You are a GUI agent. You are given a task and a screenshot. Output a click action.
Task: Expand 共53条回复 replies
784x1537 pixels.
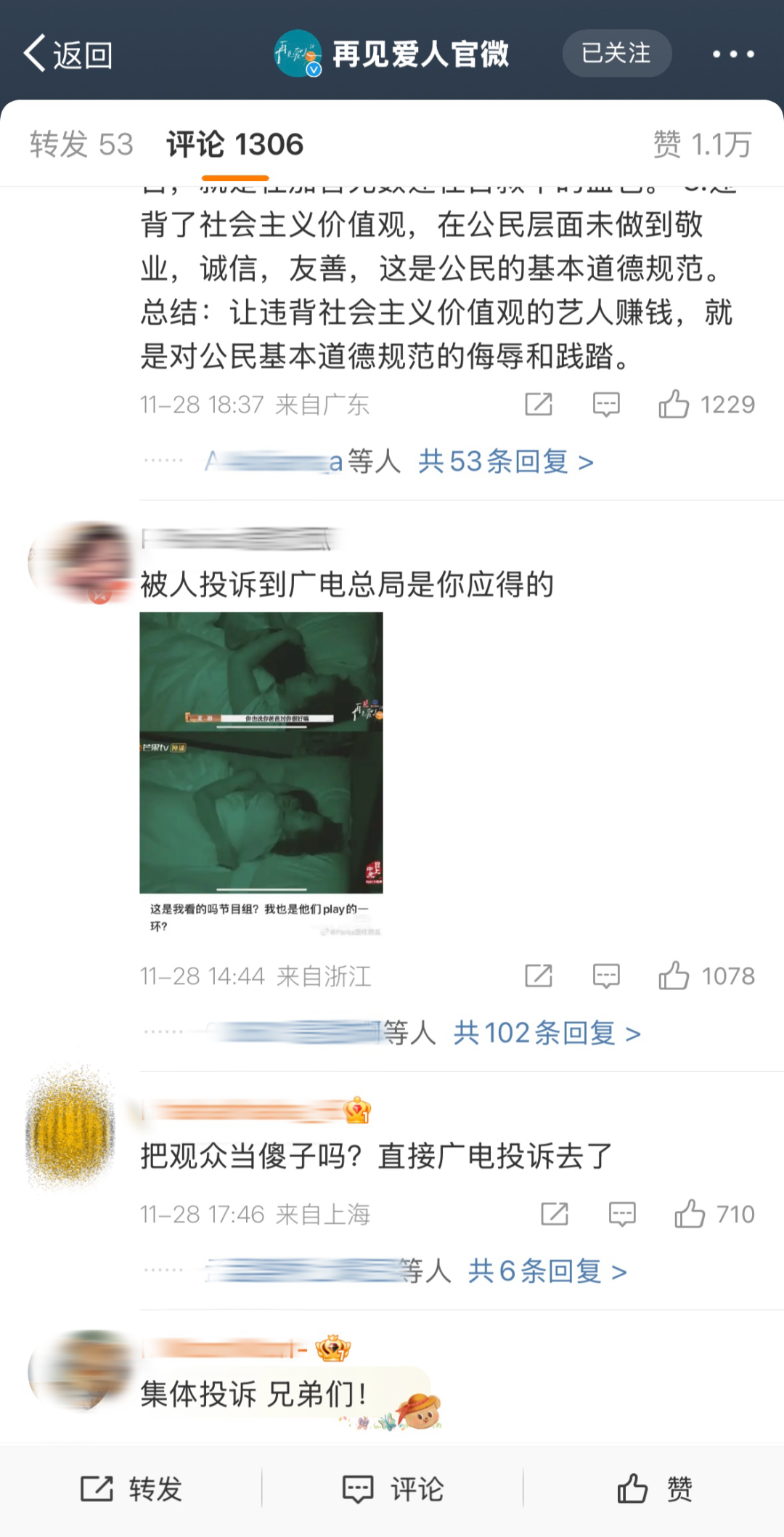coord(505,461)
